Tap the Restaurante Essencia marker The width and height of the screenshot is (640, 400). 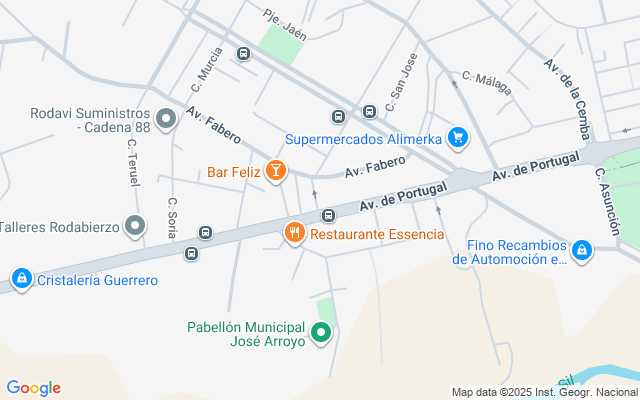click(294, 233)
